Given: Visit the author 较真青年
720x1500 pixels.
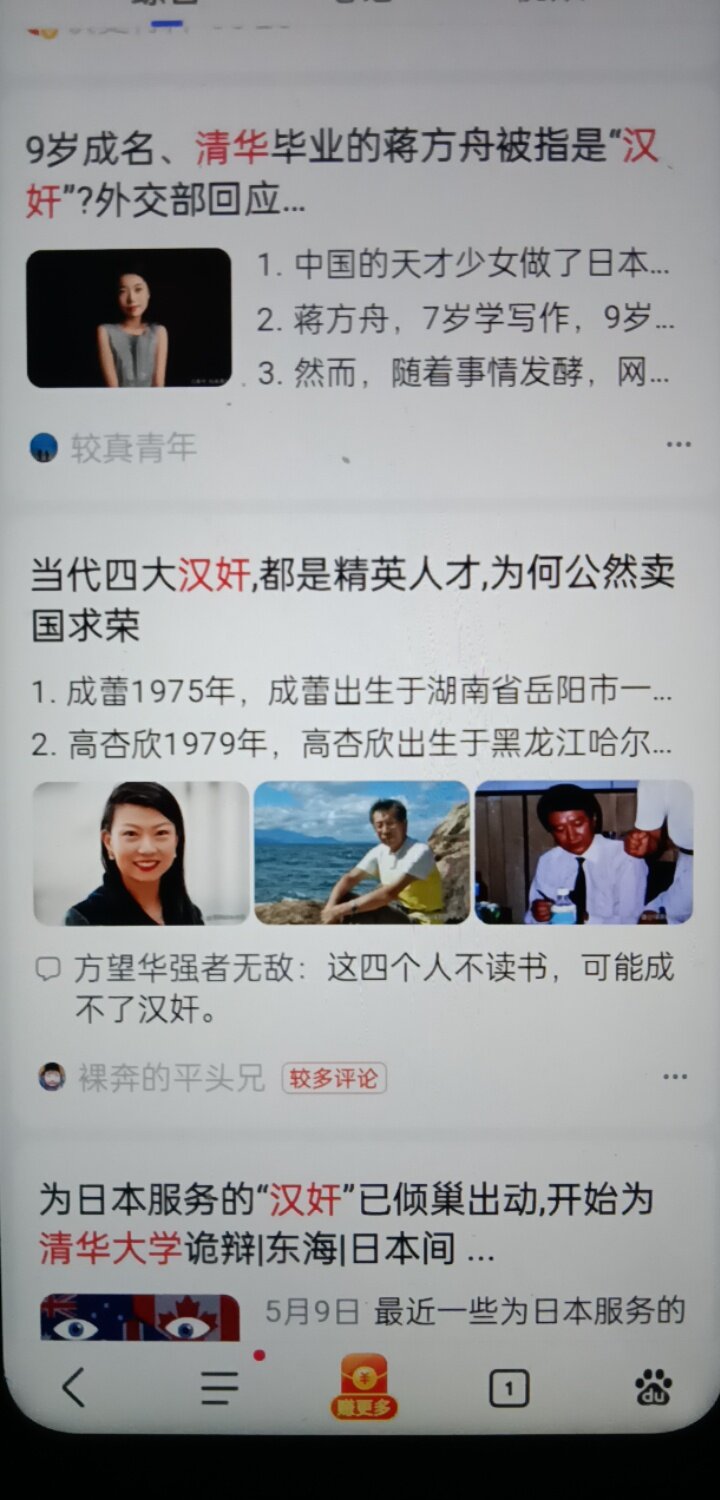Looking at the screenshot, I should (x=131, y=448).
